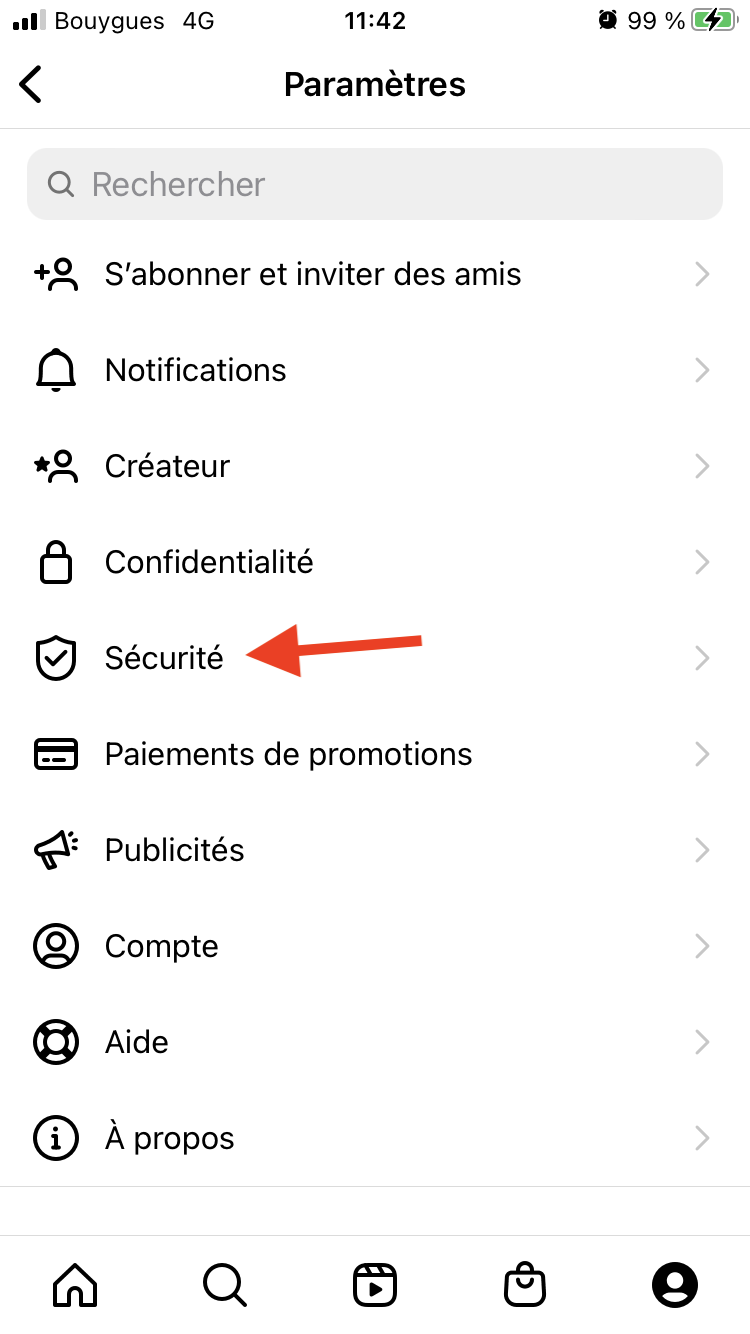
Task: Switch to the Shop tab
Action: coord(525,1284)
